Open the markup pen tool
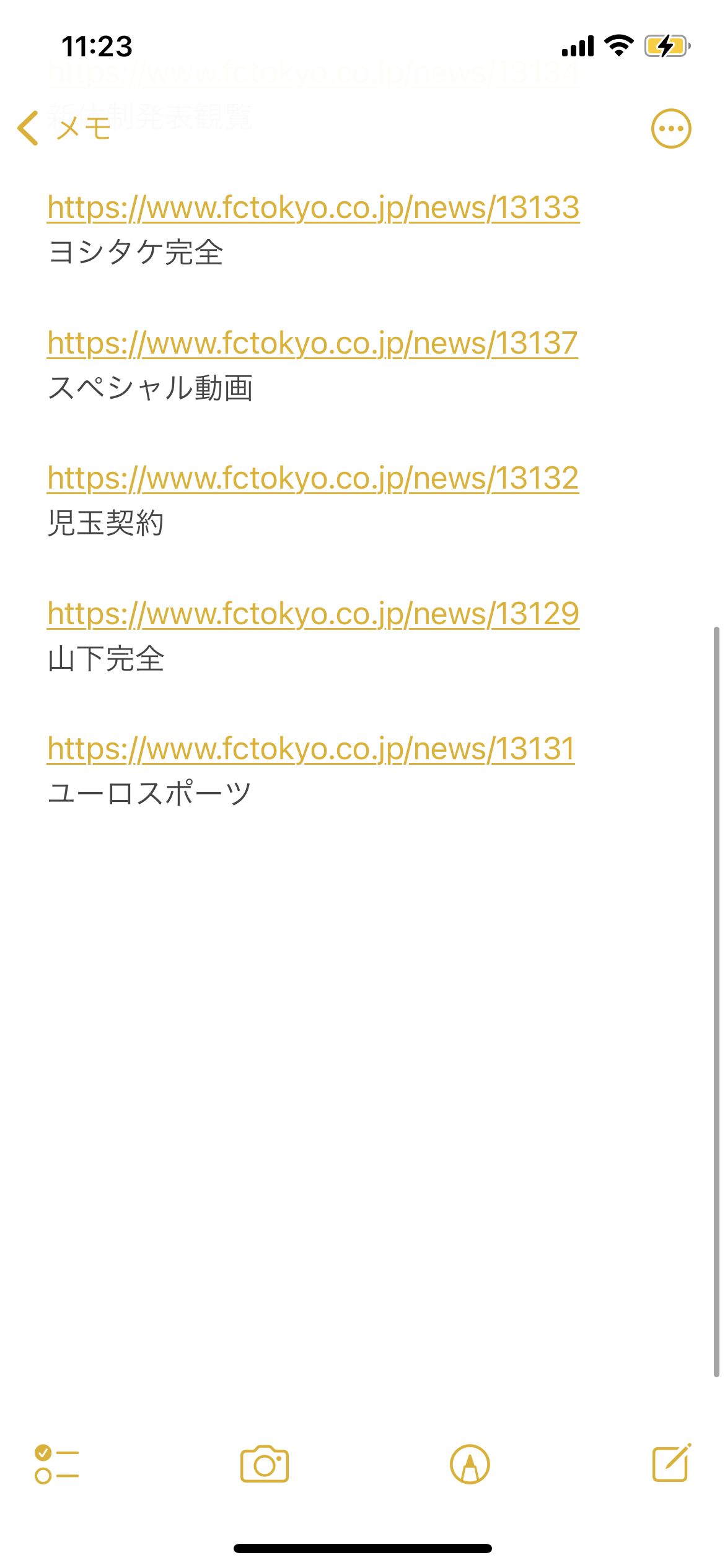 [x=470, y=1464]
